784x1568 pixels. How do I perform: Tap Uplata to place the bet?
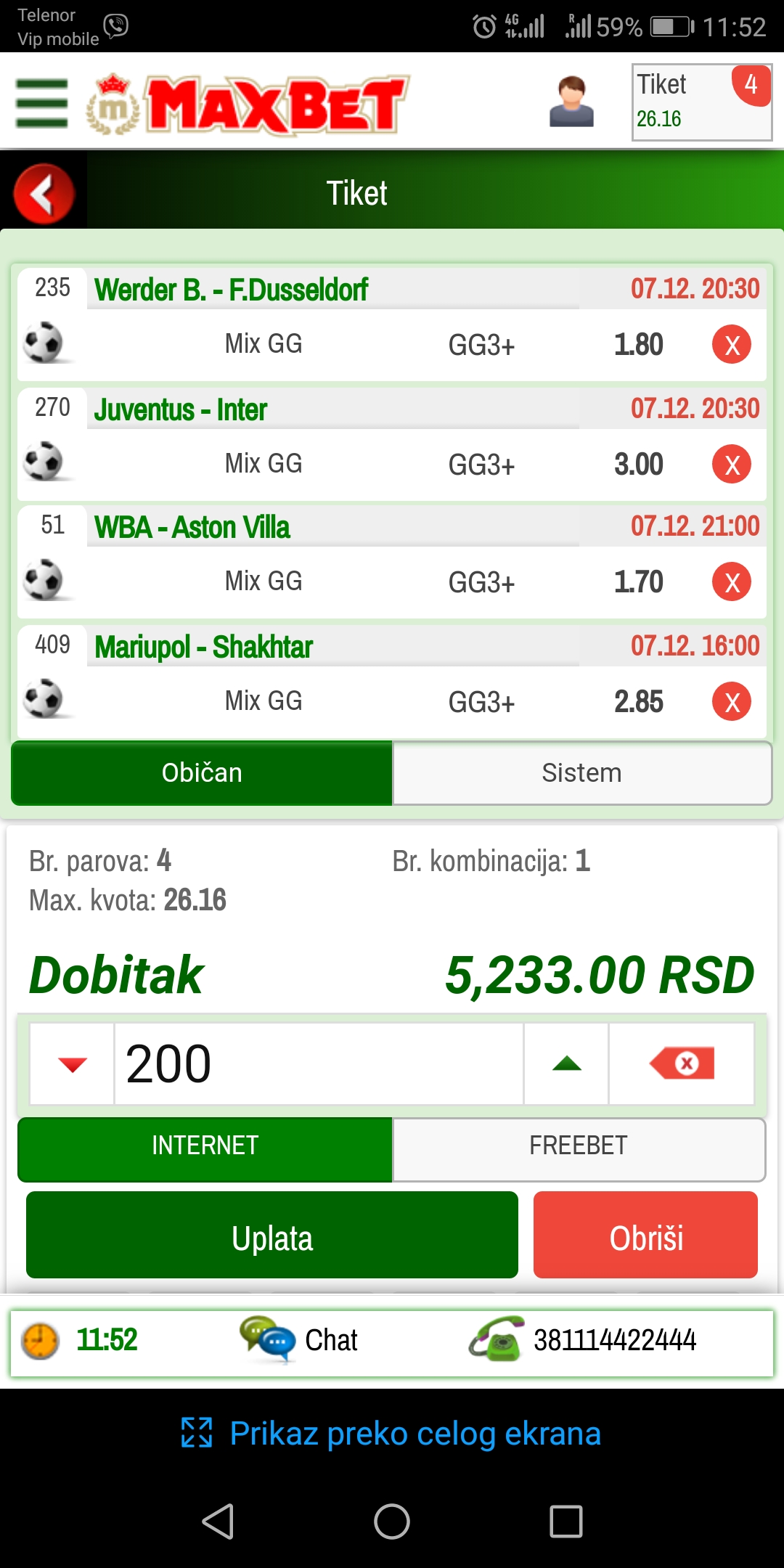[x=272, y=1235]
